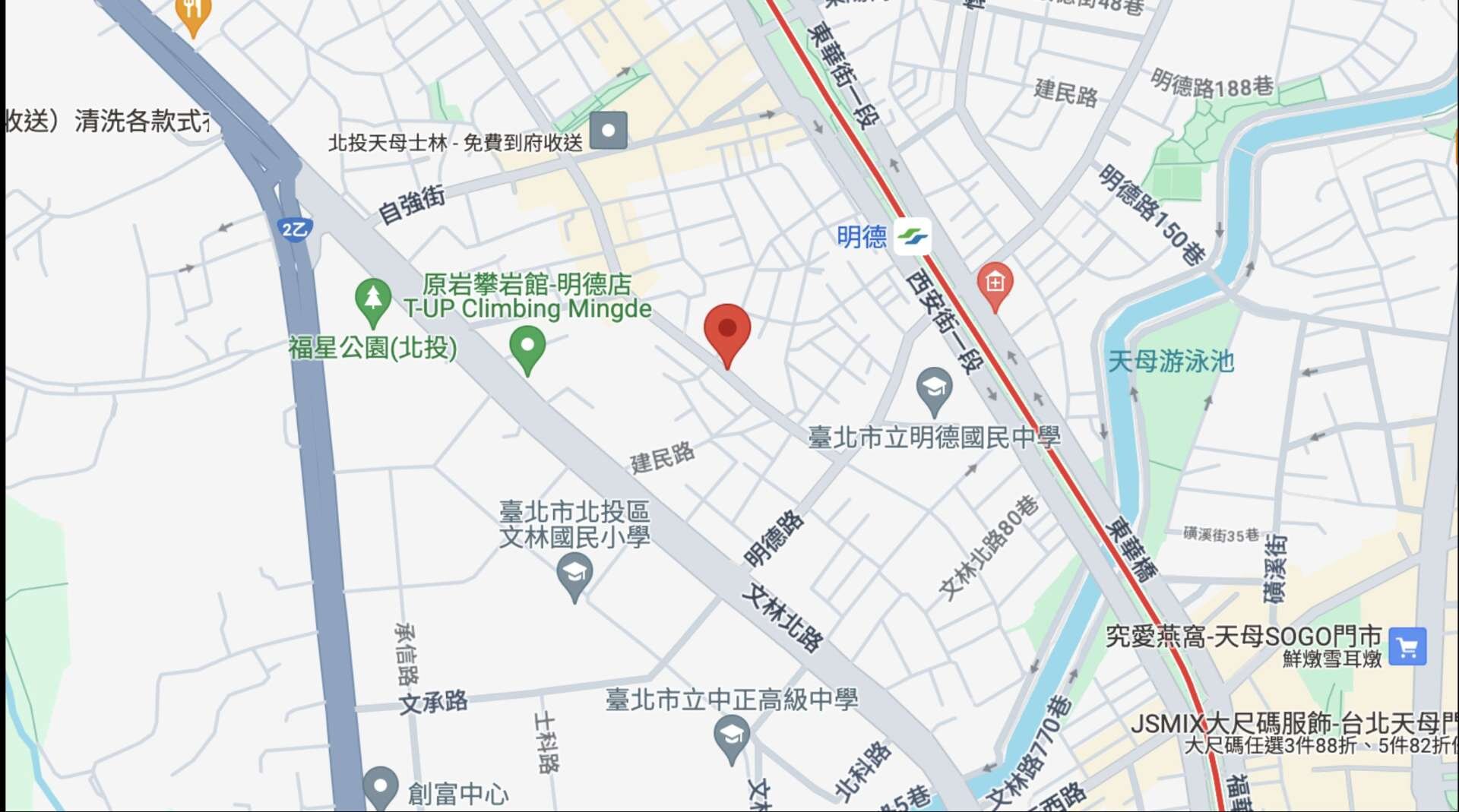Image resolution: width=1459 pixels, height=812 pixels.
Task: Select the 北投天母士林 免費到府收送 laundry marker
Action: pos(609,131)
